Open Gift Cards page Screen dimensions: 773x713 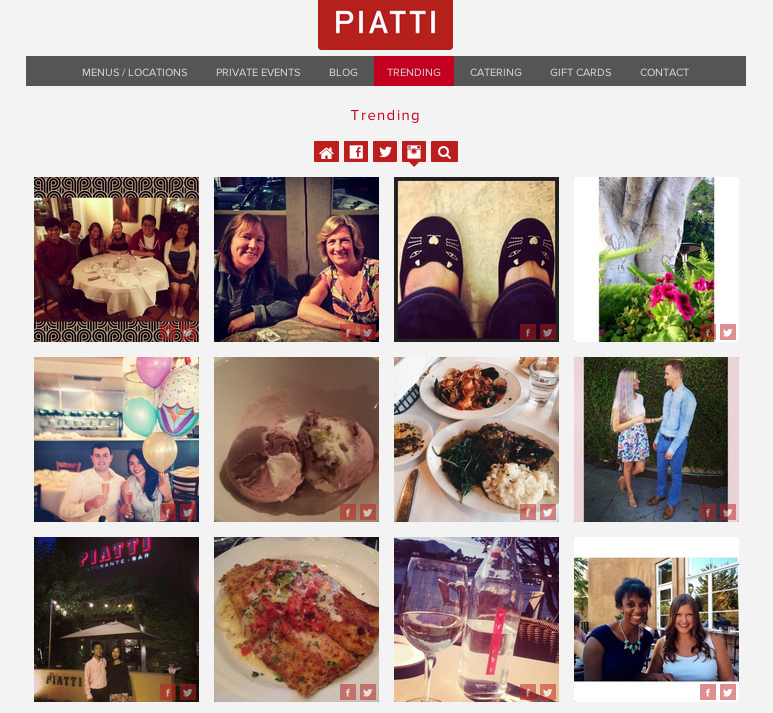(580, 72)
